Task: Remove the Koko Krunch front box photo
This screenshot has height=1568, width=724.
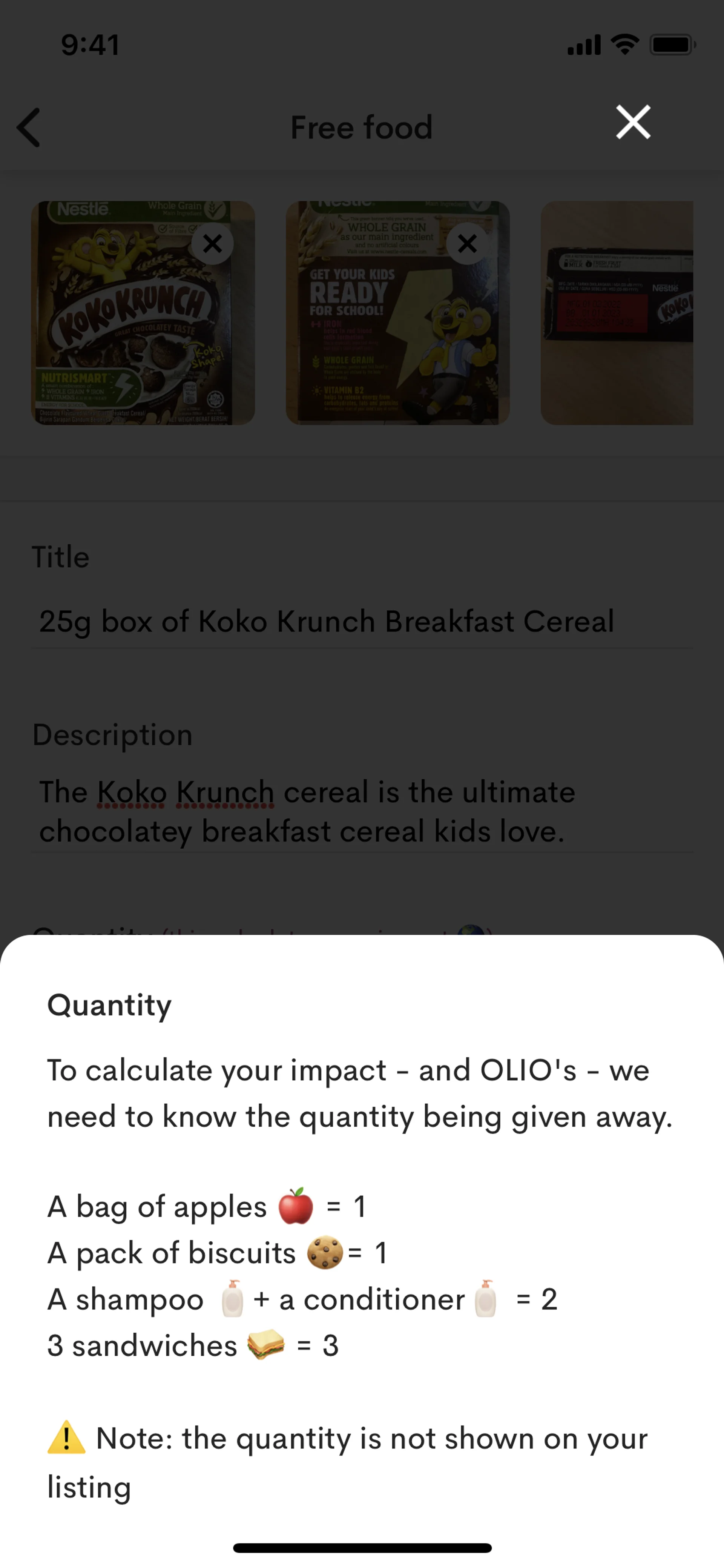Action: (x=212, y=243)
